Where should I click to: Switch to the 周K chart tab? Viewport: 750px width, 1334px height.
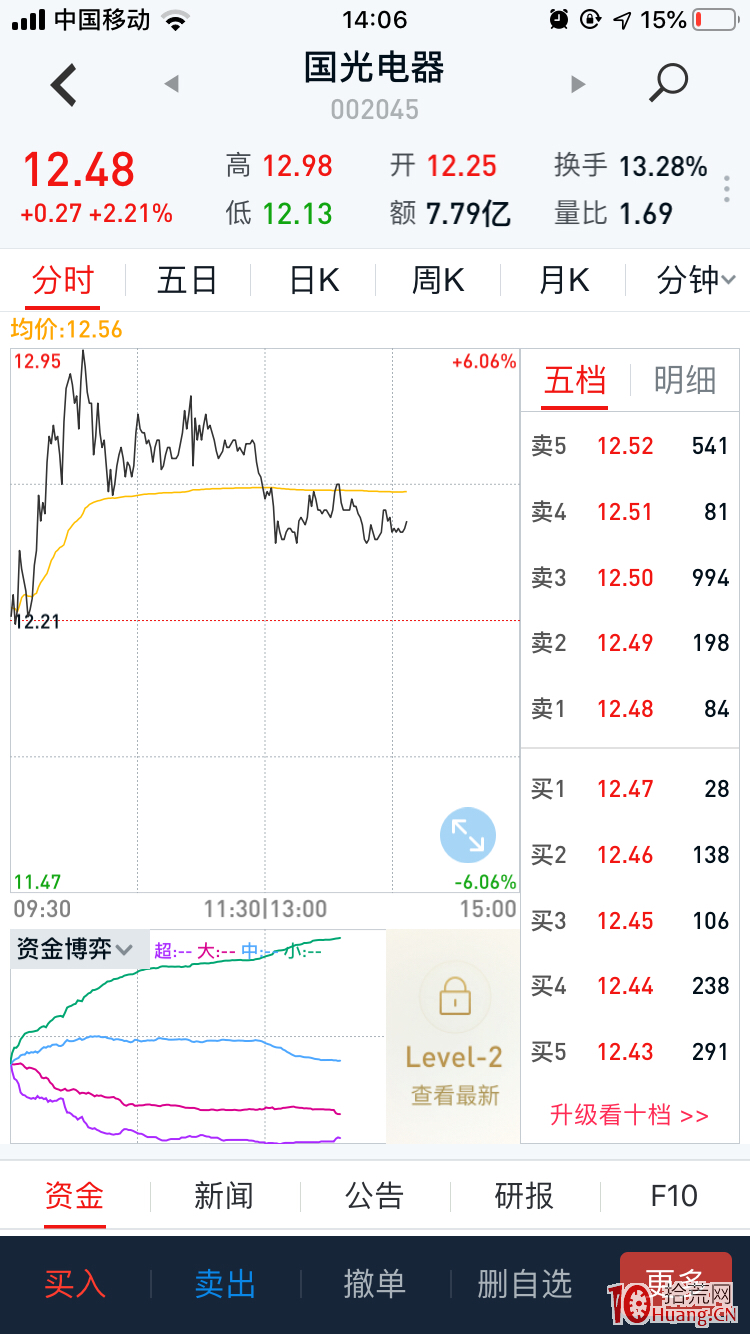point(438,281)
